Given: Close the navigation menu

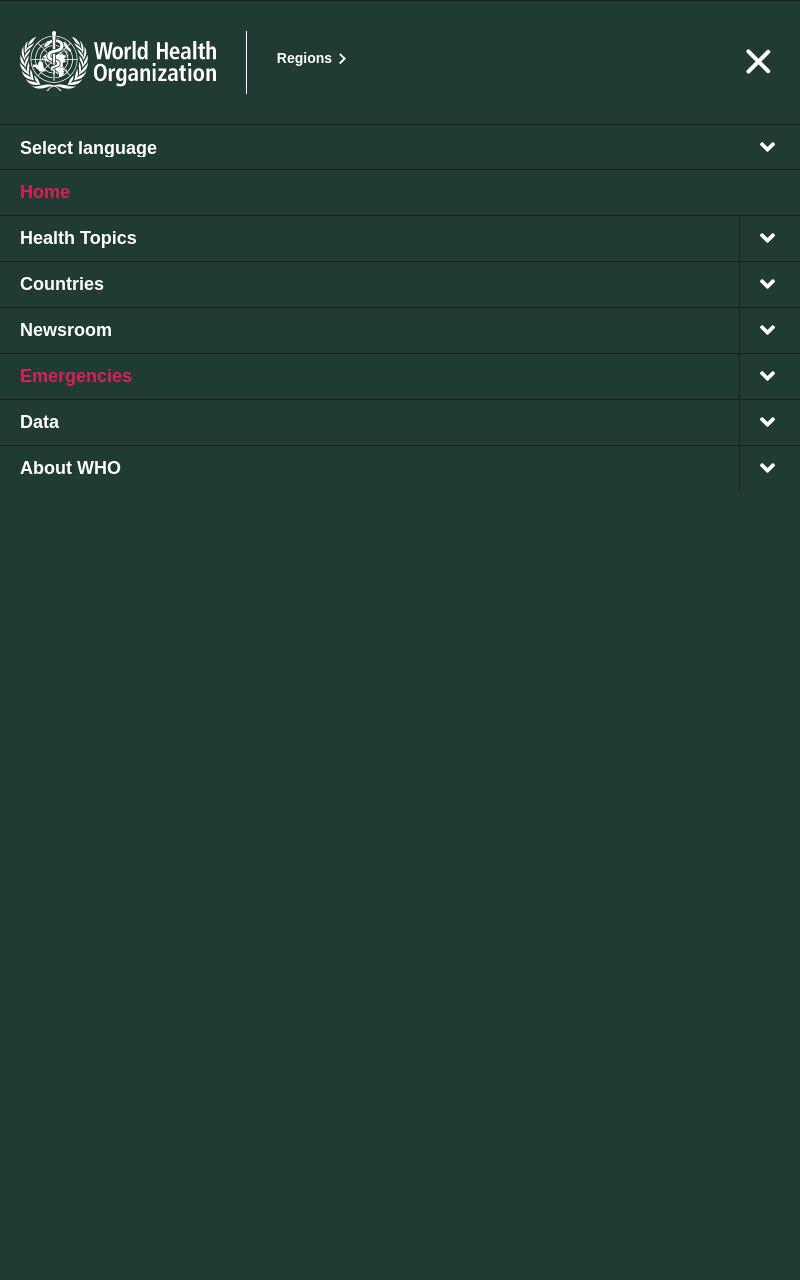Looking at the screenshot, I should point(758,62).
